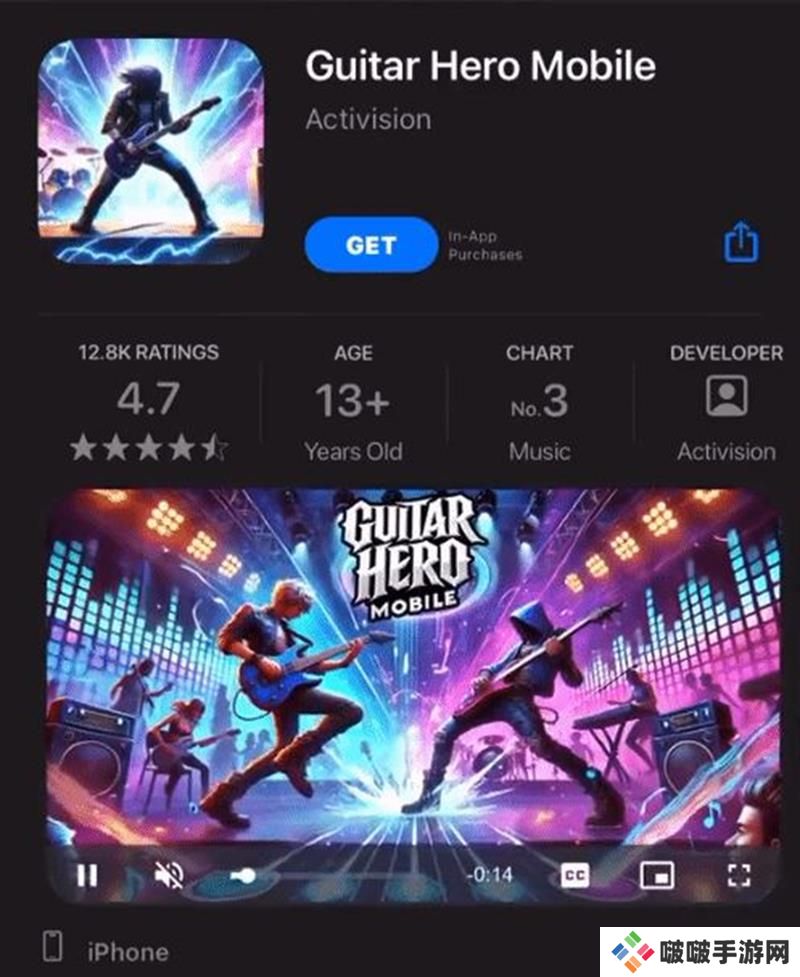Turn on closed captions for the video

click(x=574, y=876)
